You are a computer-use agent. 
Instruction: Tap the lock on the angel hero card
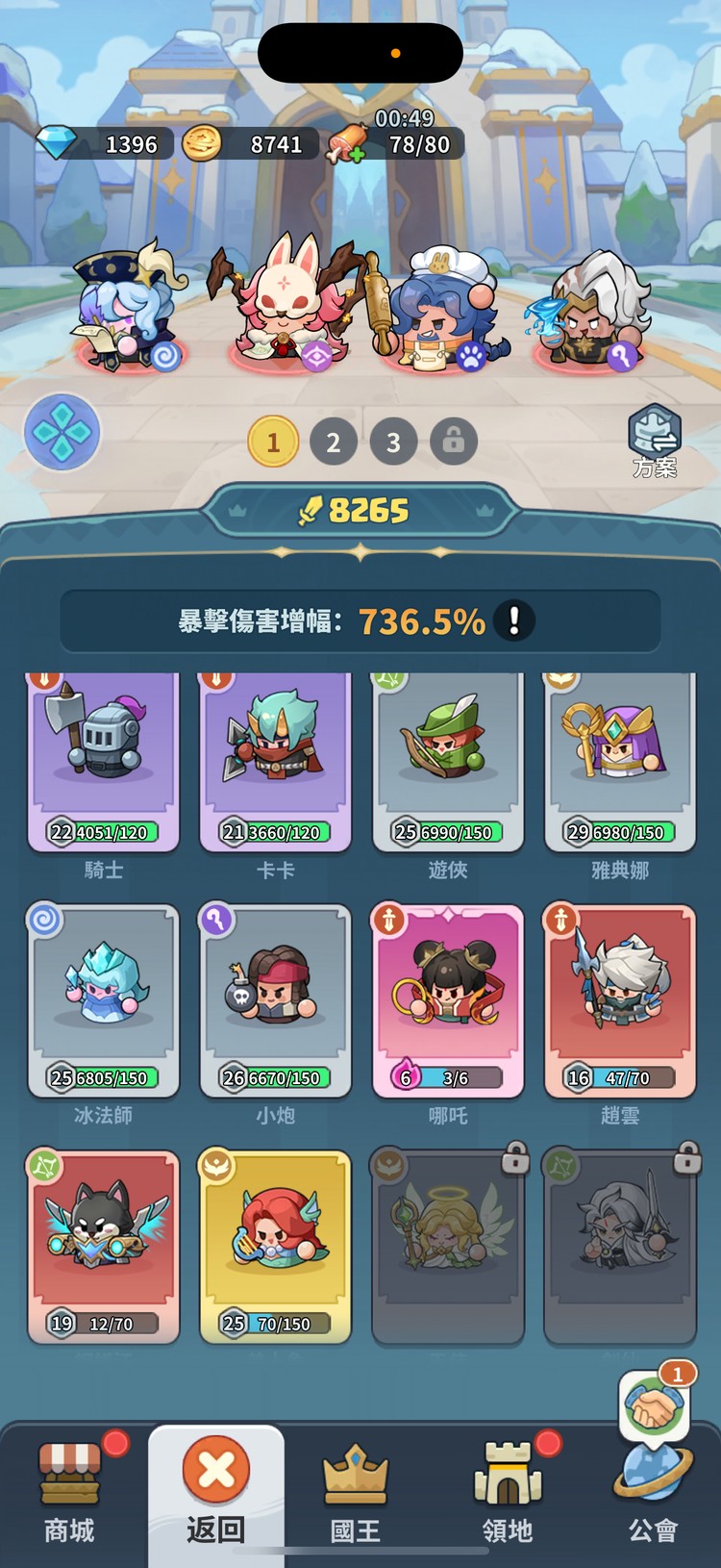pyautogui.click(x=515, y=1160)
